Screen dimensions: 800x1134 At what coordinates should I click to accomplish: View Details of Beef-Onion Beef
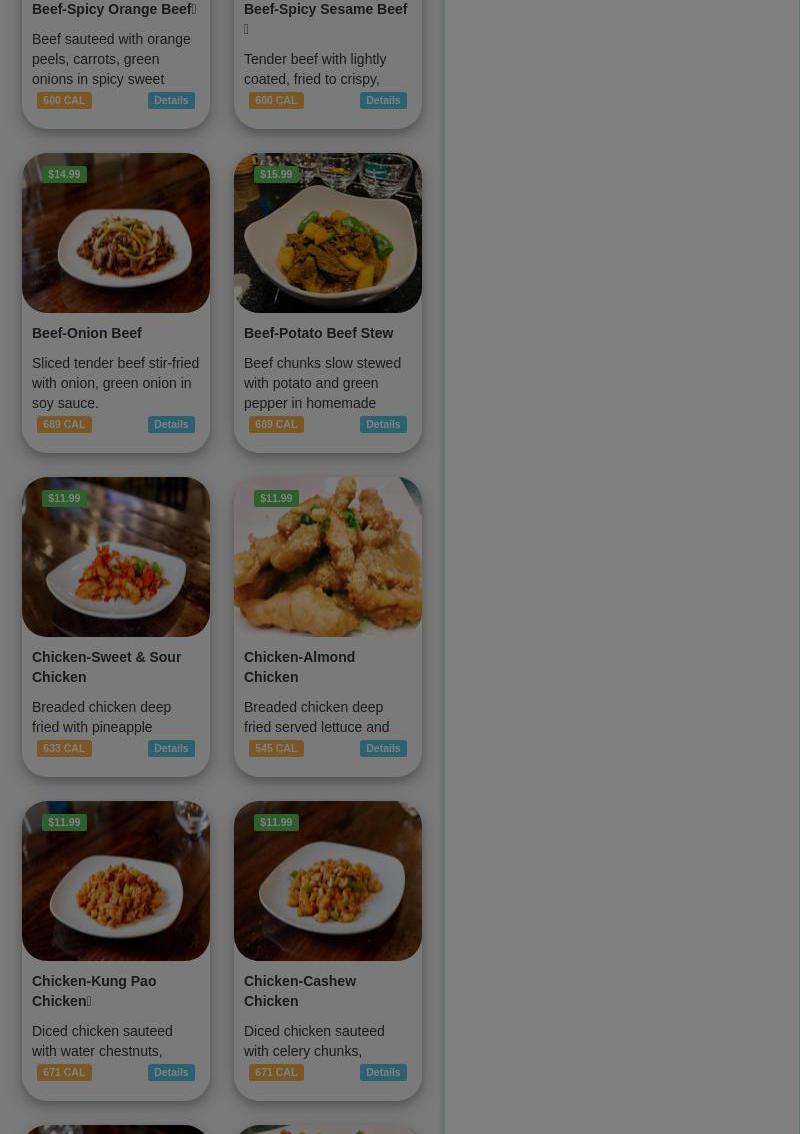[x=171, y=425]
